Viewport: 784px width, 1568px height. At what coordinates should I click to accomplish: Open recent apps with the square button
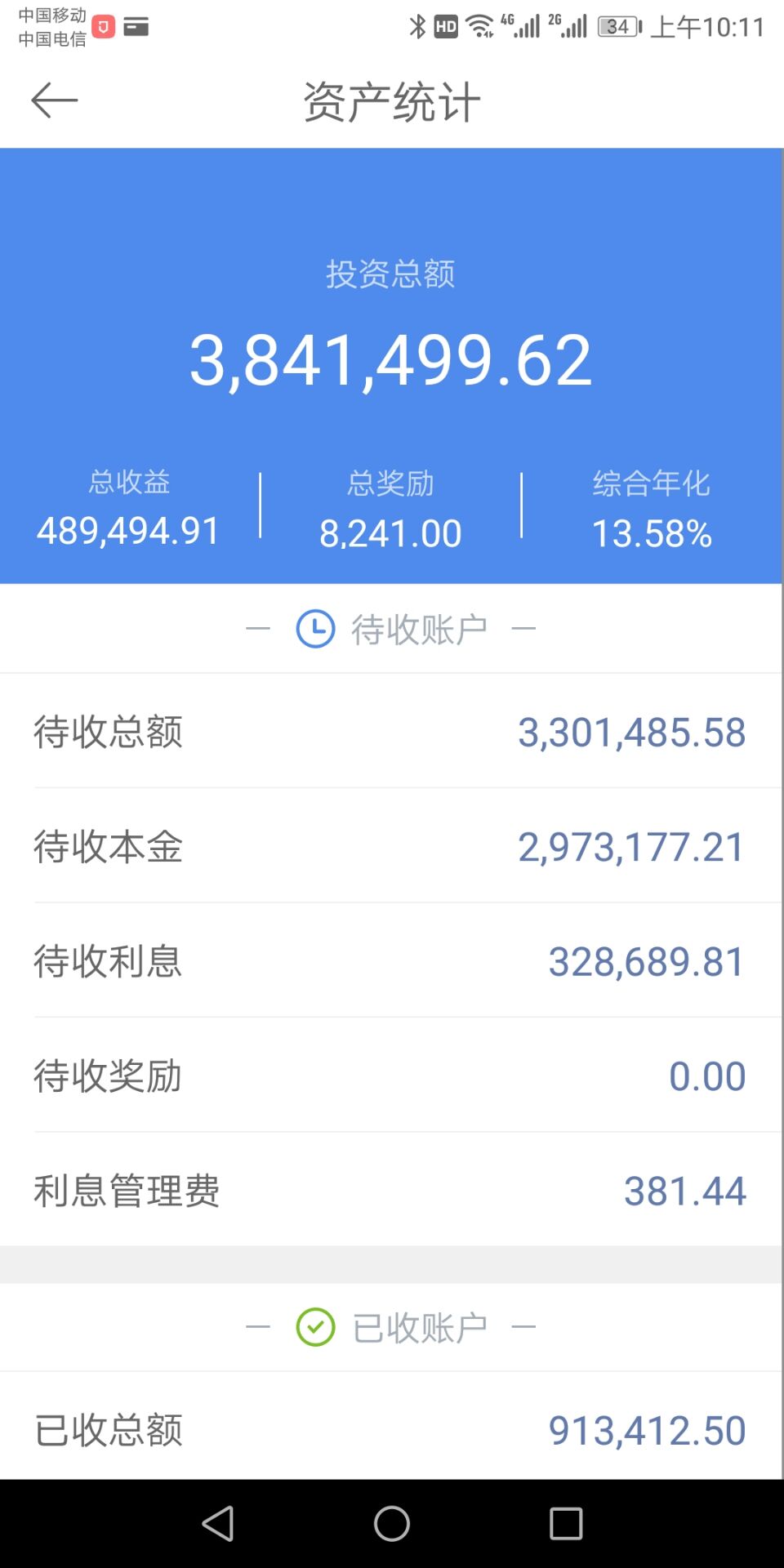566,1523
